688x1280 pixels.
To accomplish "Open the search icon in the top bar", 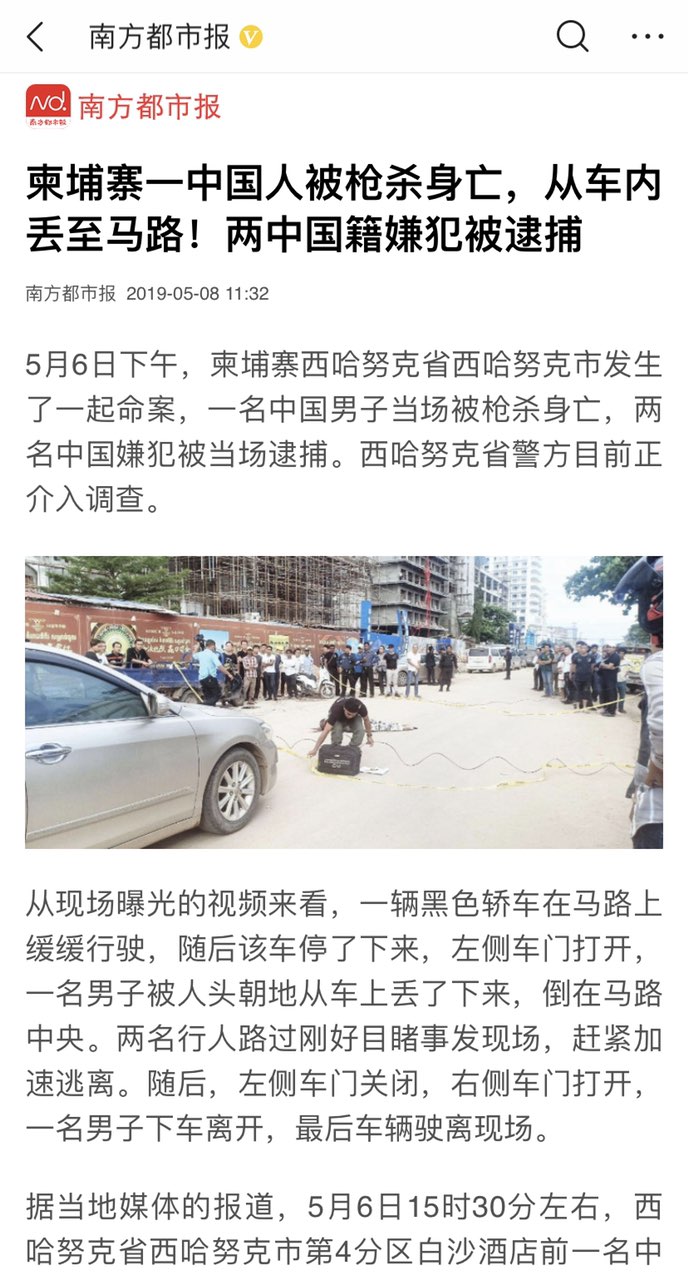I will click(572, 37).
